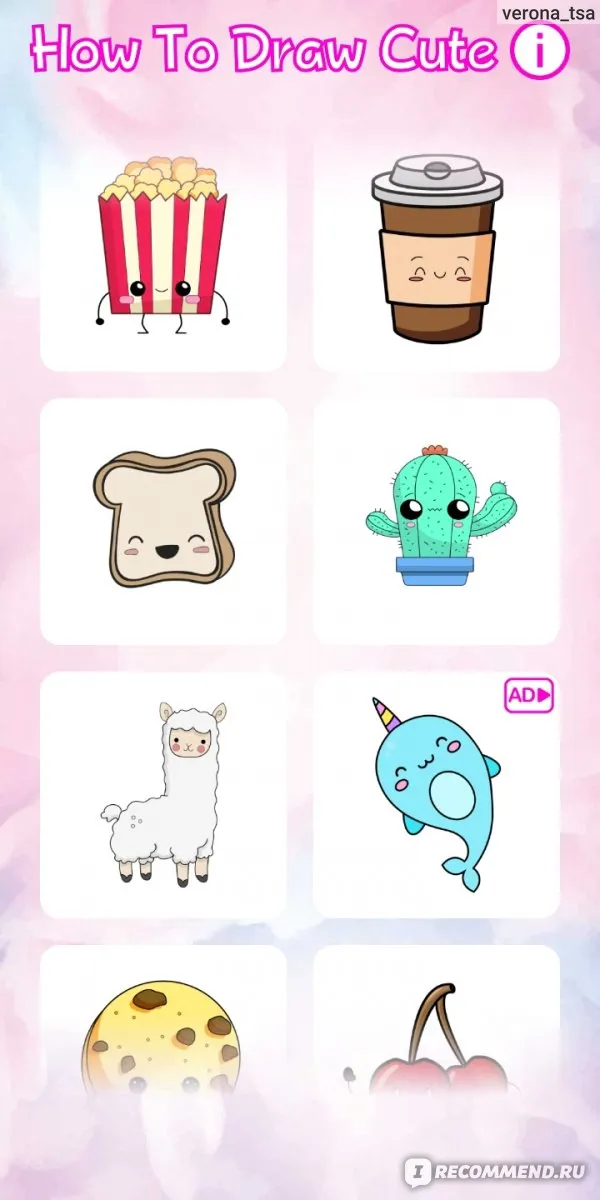Pick the cherries drawing tile
The height and width of the screenshot is (1200, 600).
point(436,1030)
